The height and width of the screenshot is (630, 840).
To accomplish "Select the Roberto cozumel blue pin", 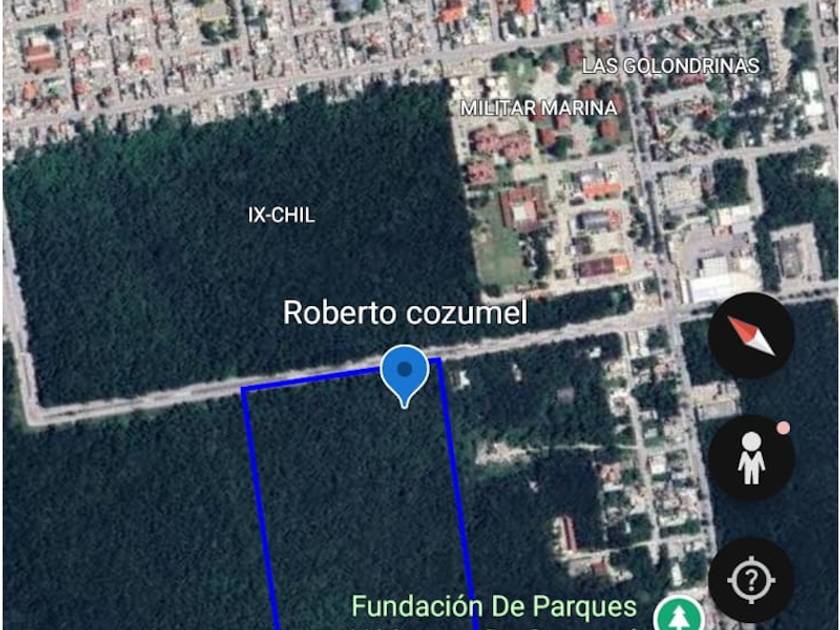I will (404, 374).
